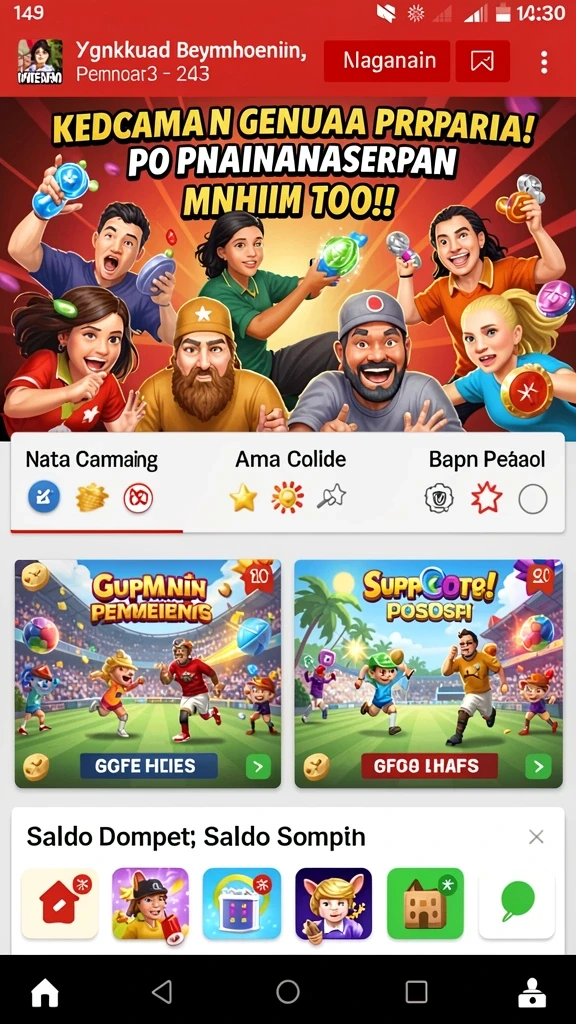
Task: Switch to the Bapn Peaaol tab
Action: coord(487,482)
